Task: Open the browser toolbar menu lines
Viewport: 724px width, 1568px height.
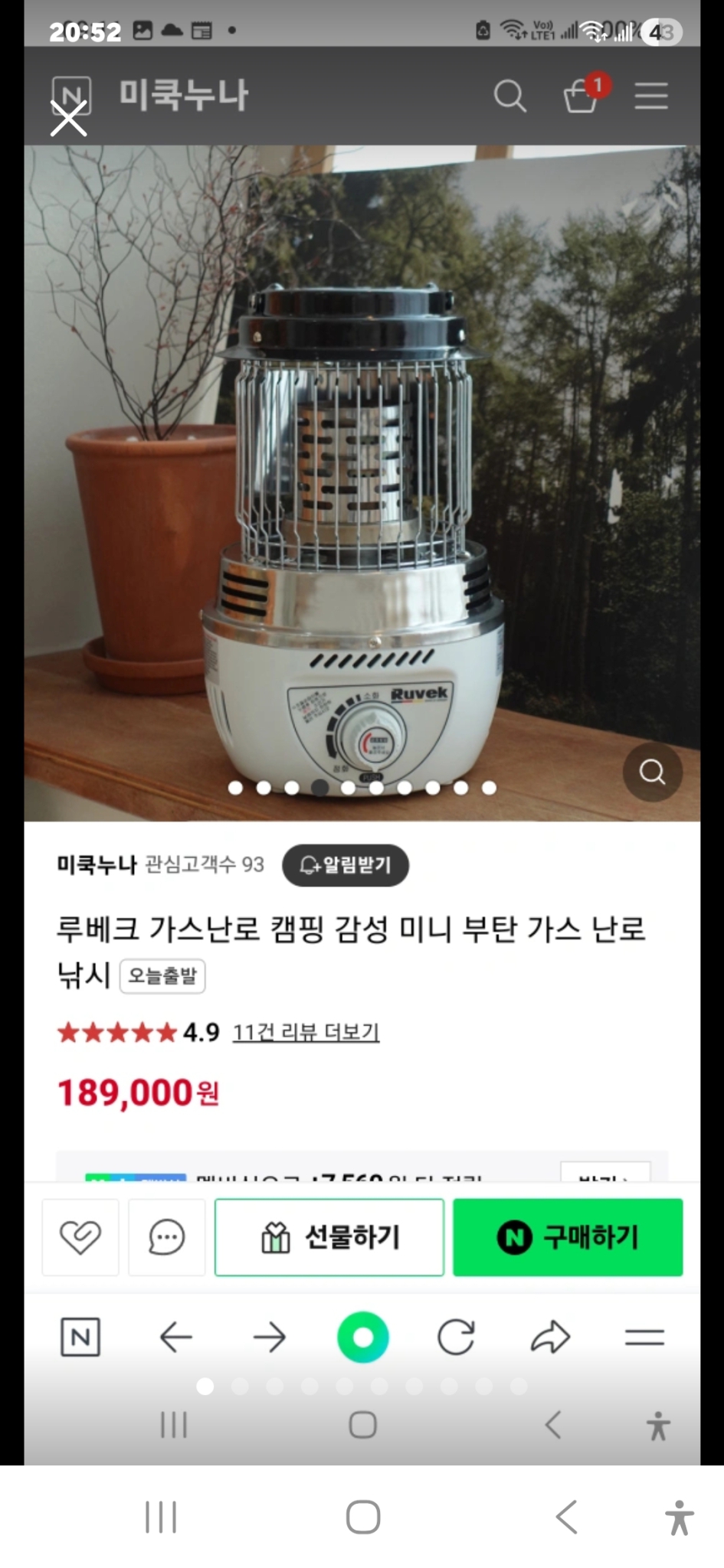Action: tap(643, 1337)
